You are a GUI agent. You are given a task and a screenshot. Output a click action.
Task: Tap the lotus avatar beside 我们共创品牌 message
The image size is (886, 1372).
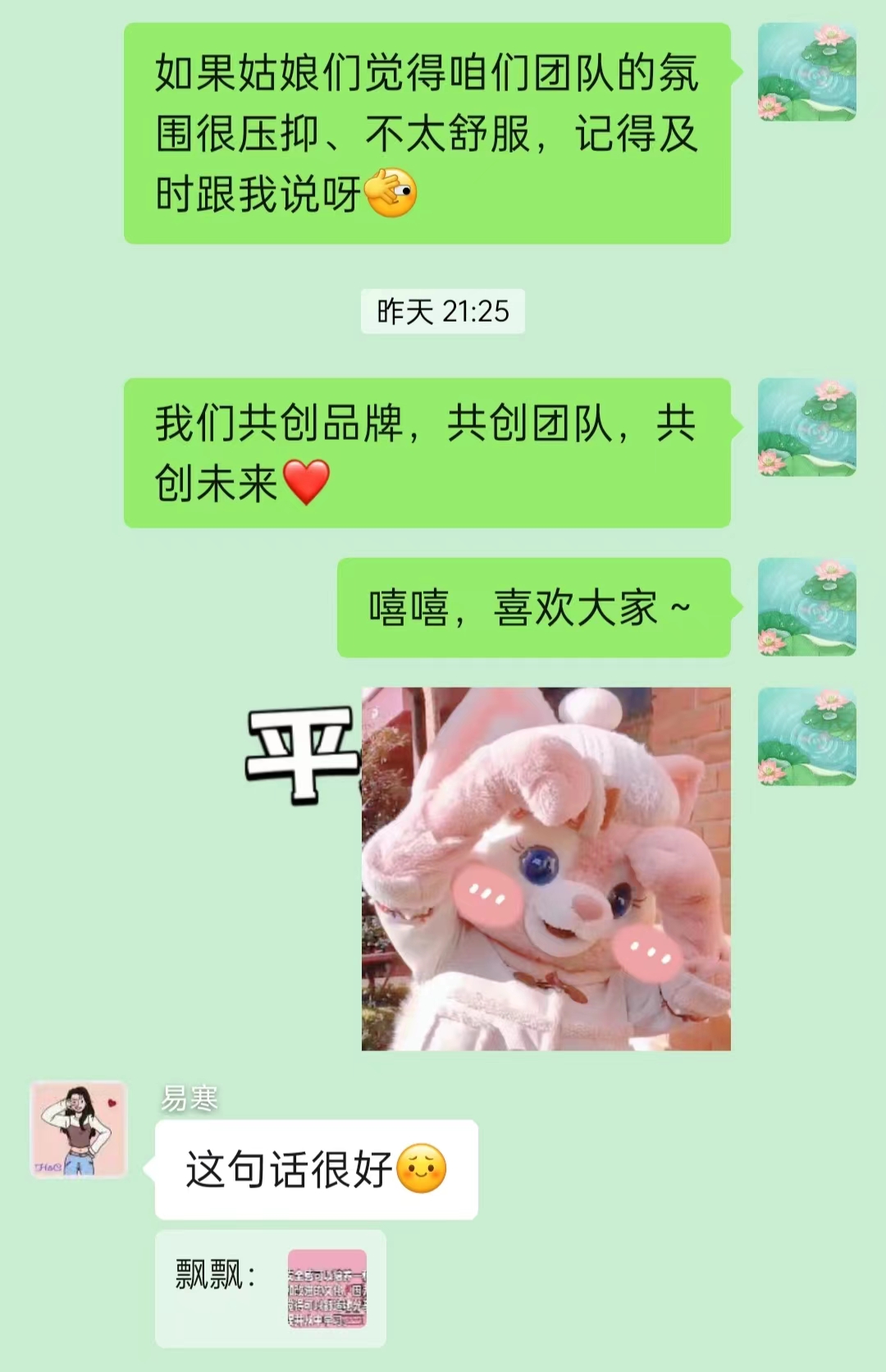pyautogui.click(x=806, y=428)
